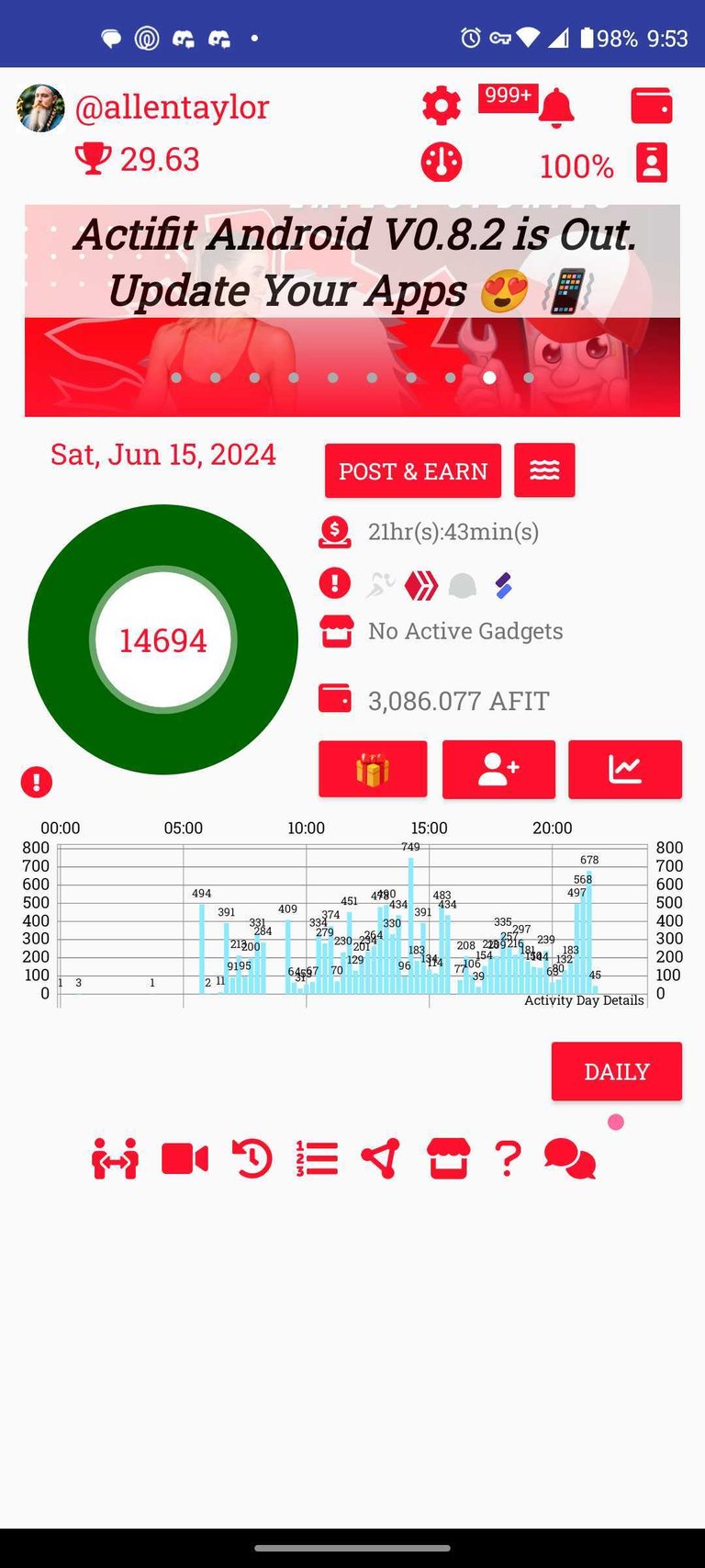Open the chat bubbles icon
This screenshot has height=1568, width=705.
(570, 1159)
